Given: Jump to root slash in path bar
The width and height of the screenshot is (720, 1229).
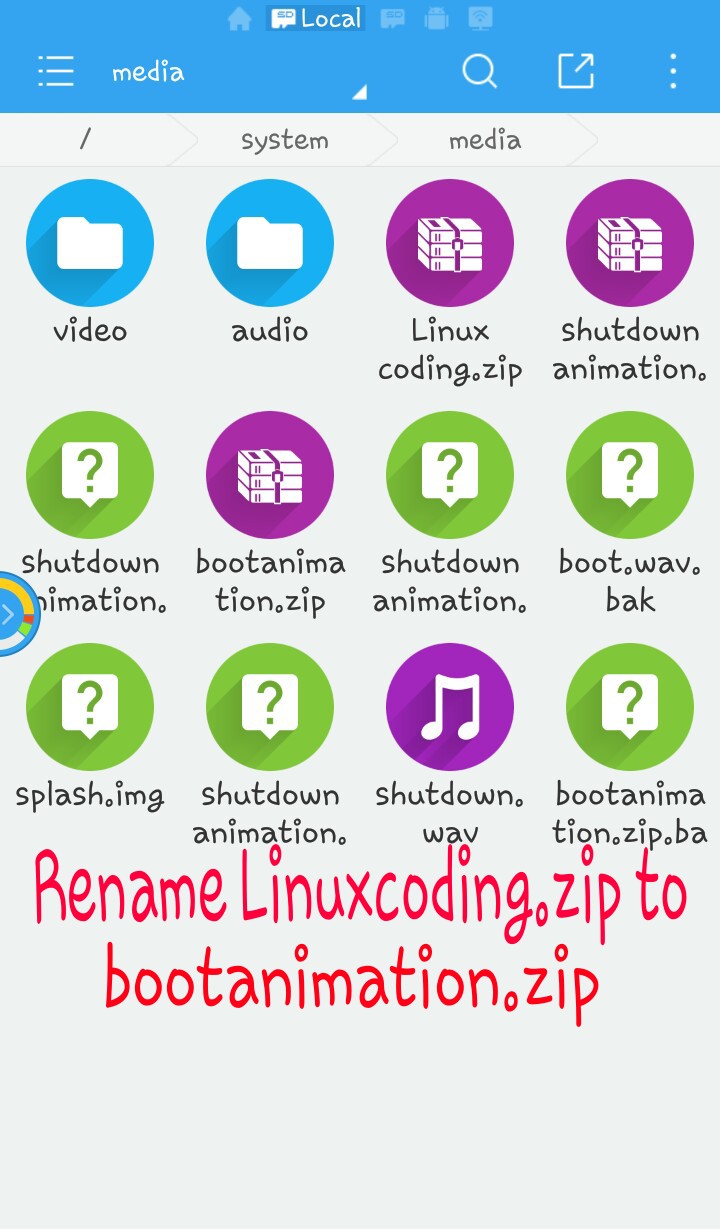Looking at the screenshot, I should click(x=85, y=140).
